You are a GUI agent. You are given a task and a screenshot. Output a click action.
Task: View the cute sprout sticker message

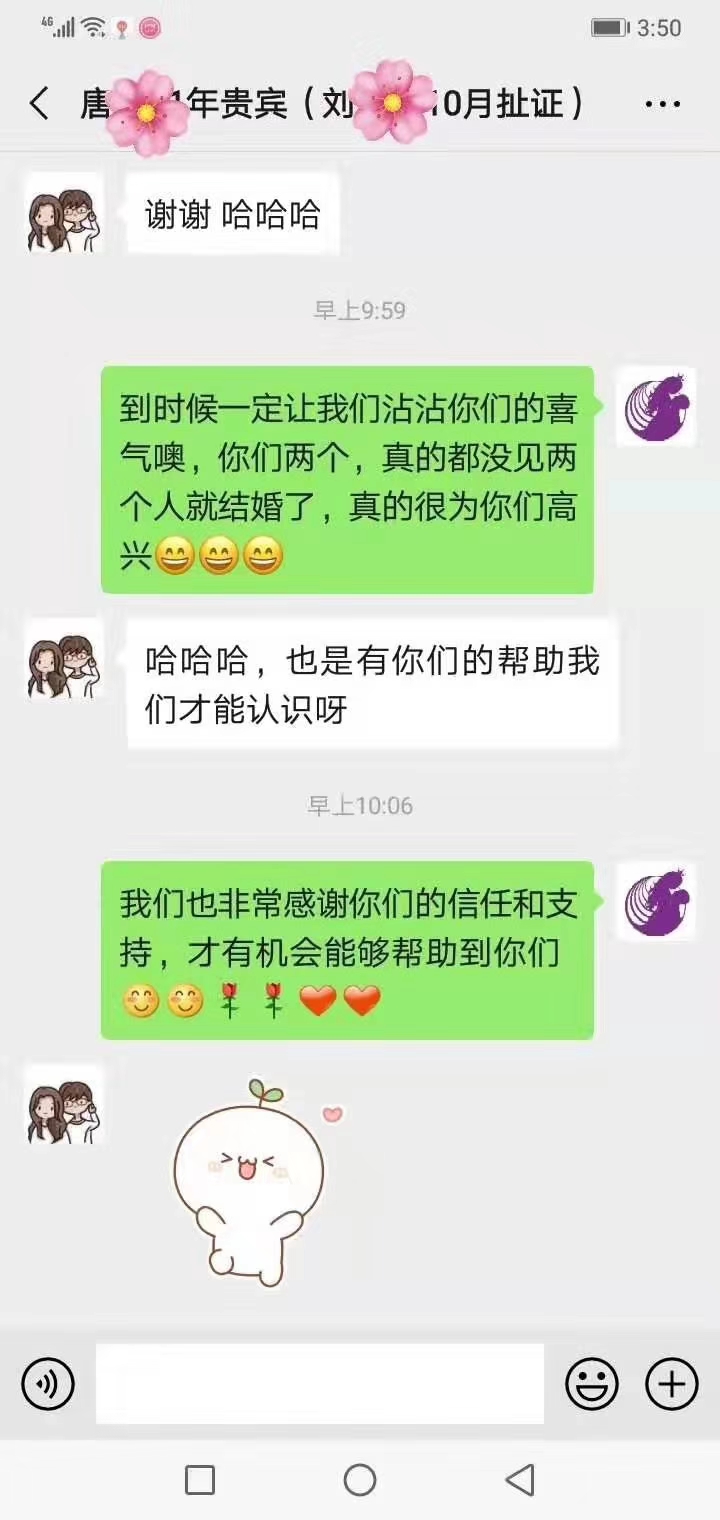[x=250, y=1178]
